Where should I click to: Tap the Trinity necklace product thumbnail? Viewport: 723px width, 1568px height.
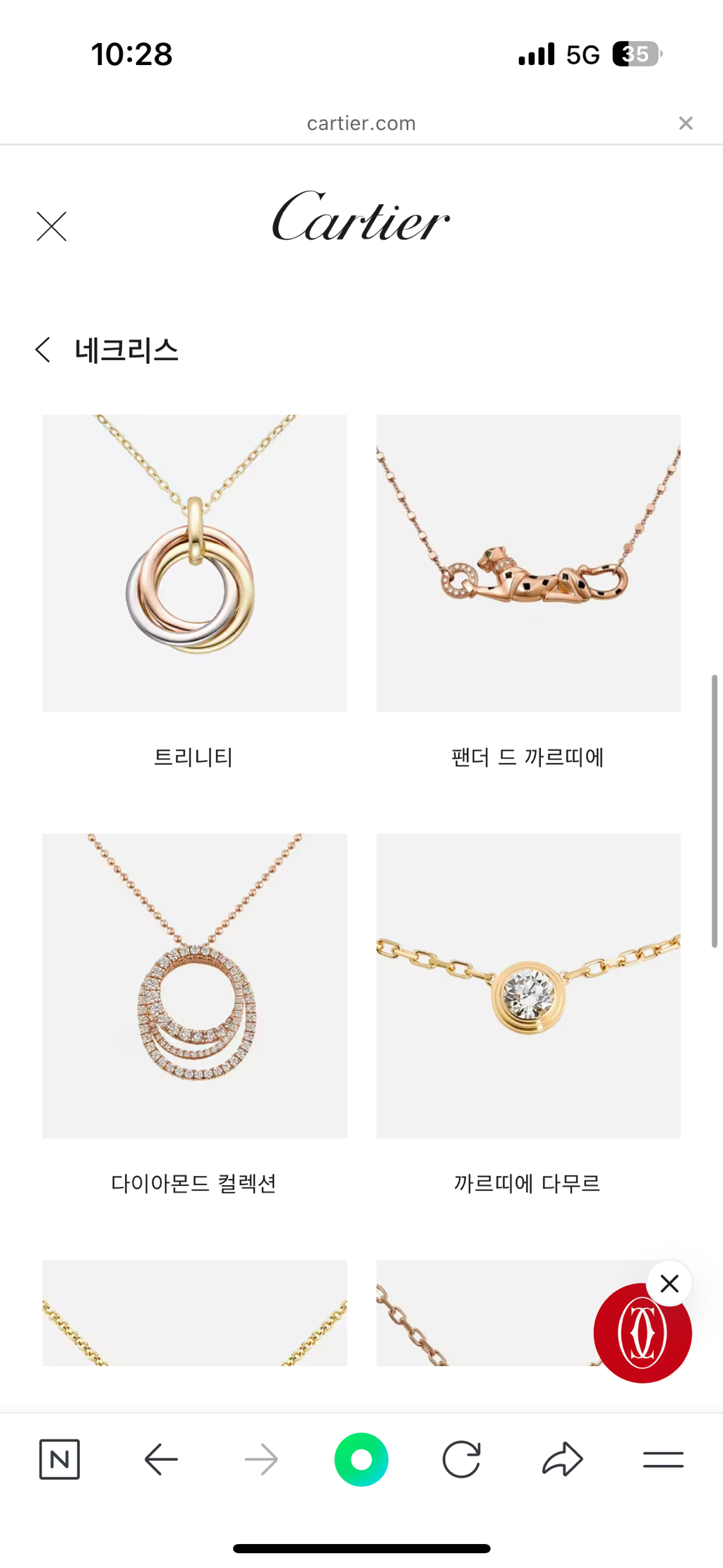coord(194,563)
